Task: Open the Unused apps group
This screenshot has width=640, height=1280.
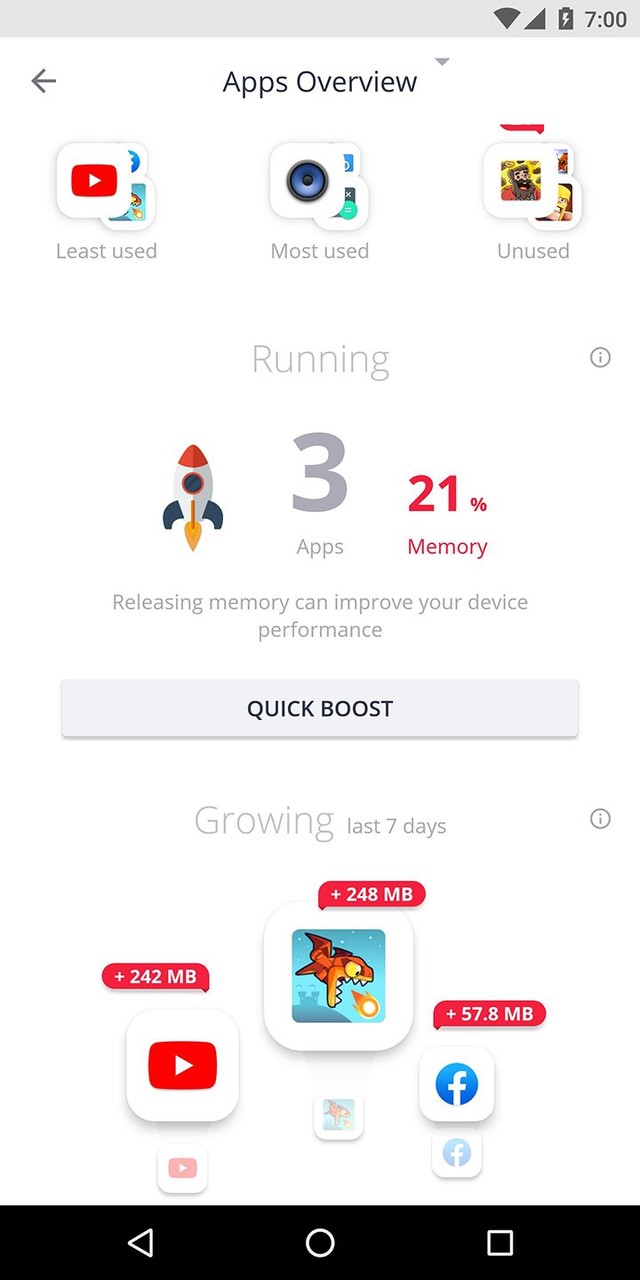Action: [532, 185]
